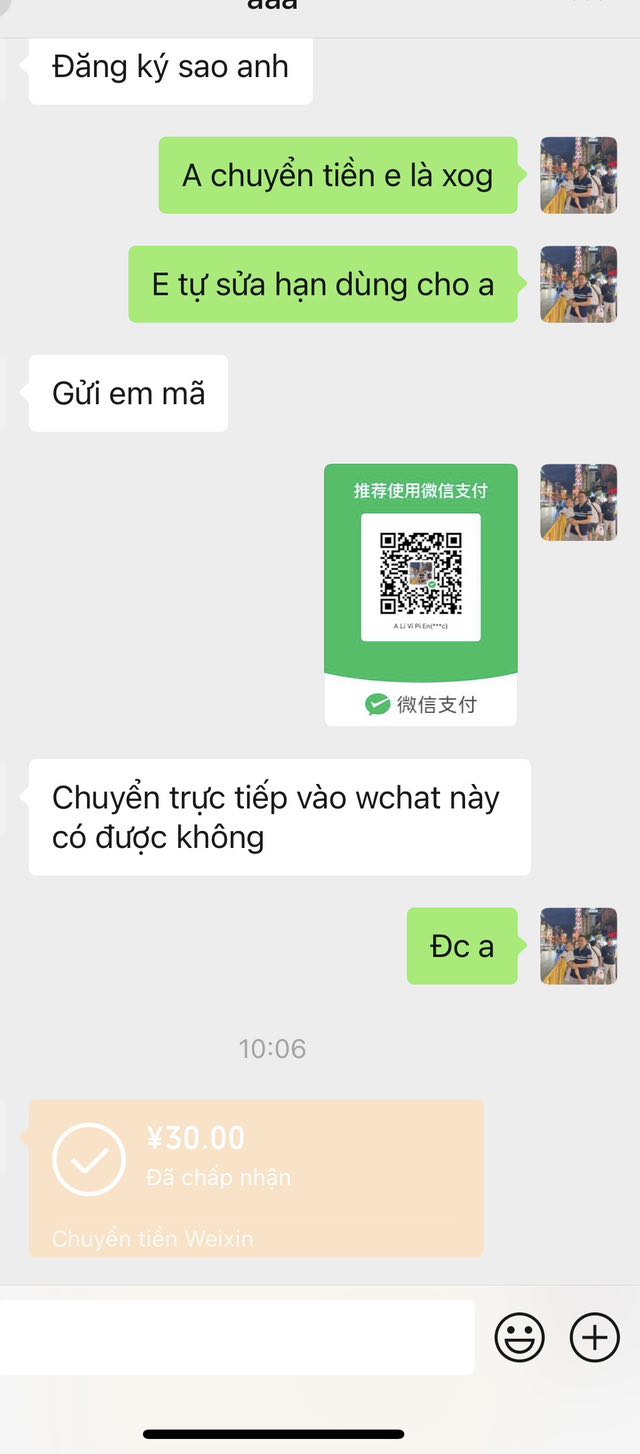Tap the message input field
This screenshot has height=1454, width=640.
(236, 1337)
